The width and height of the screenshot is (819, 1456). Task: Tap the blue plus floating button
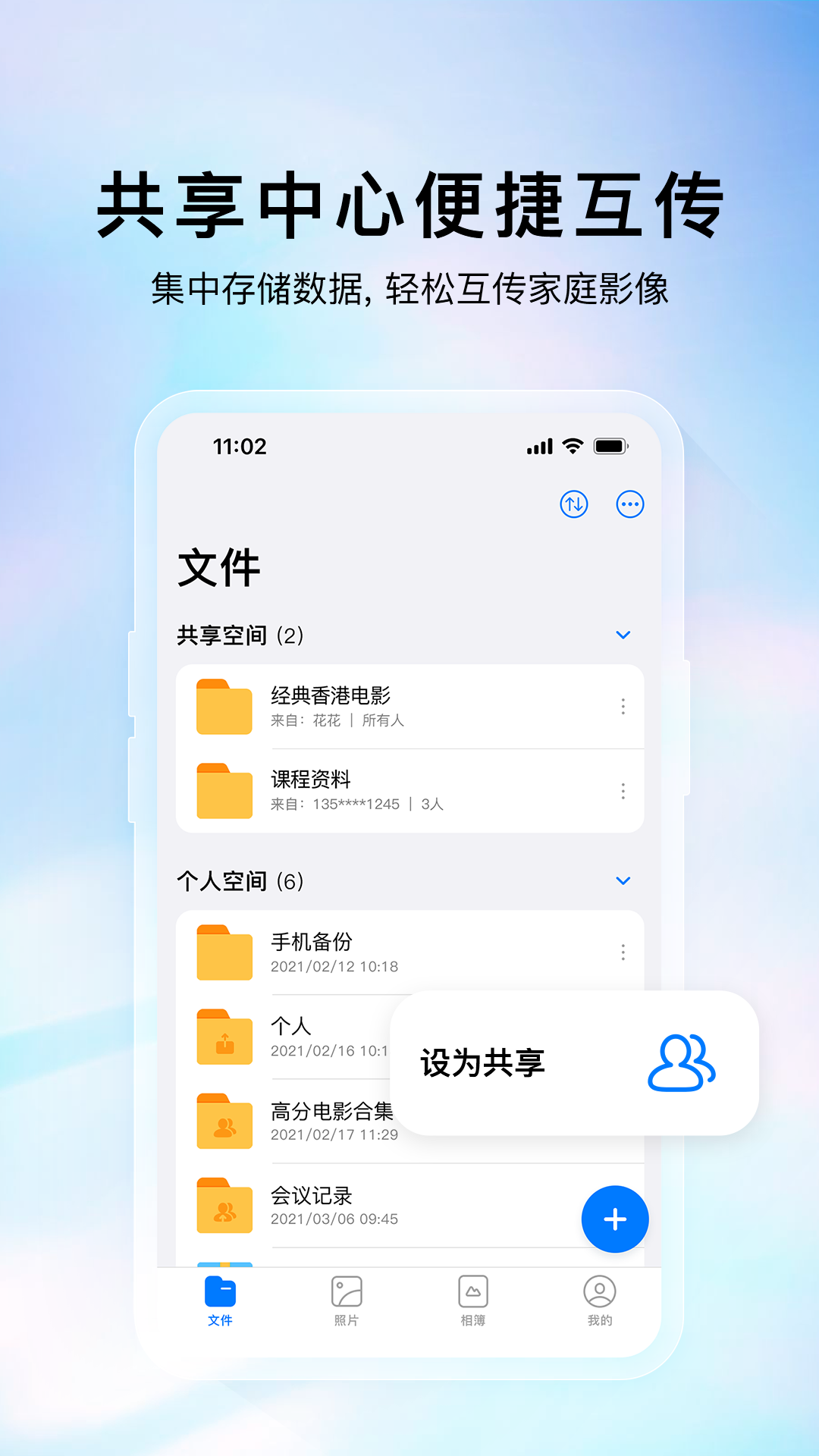point(615,1219)
